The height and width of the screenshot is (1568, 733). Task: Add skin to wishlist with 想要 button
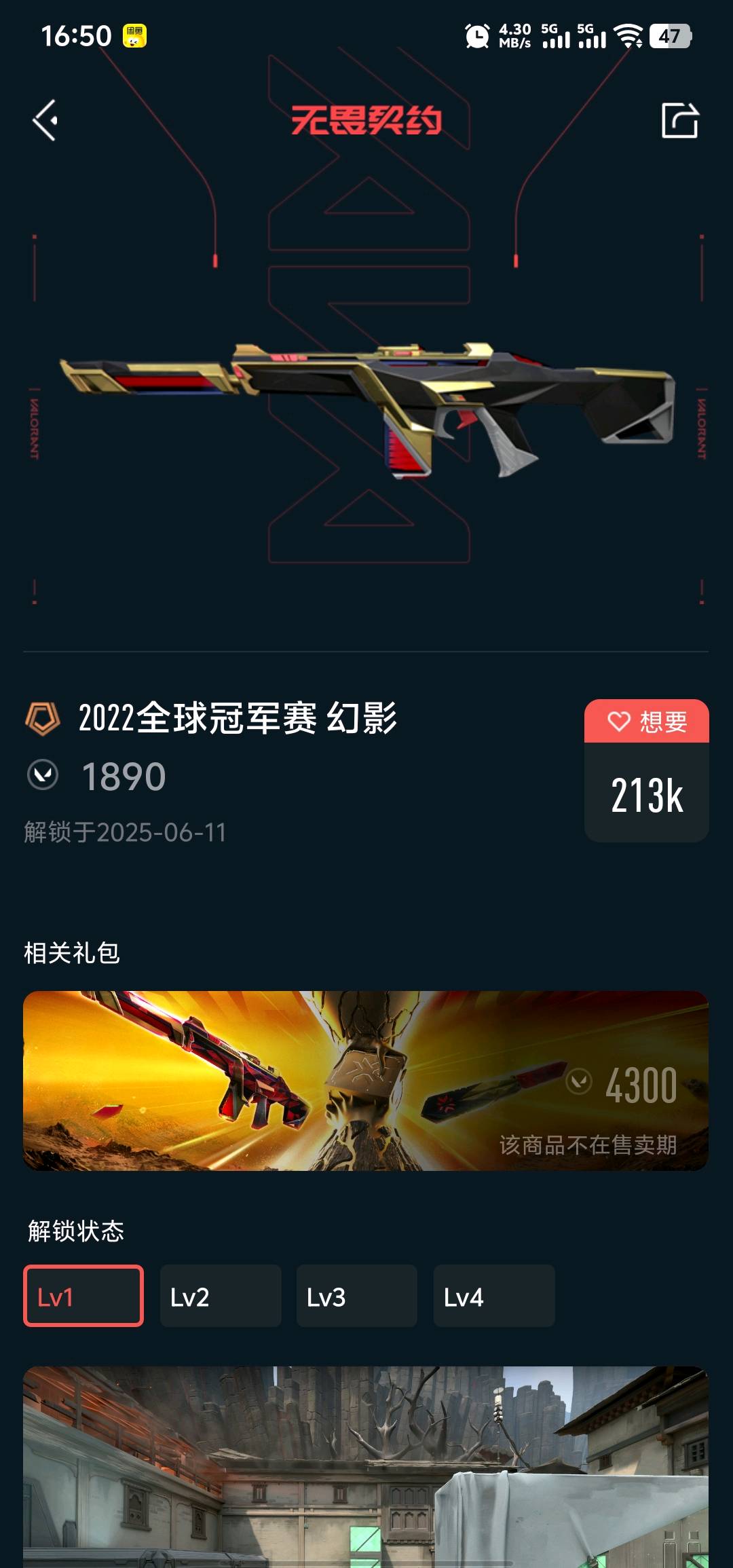click(646, 721)
